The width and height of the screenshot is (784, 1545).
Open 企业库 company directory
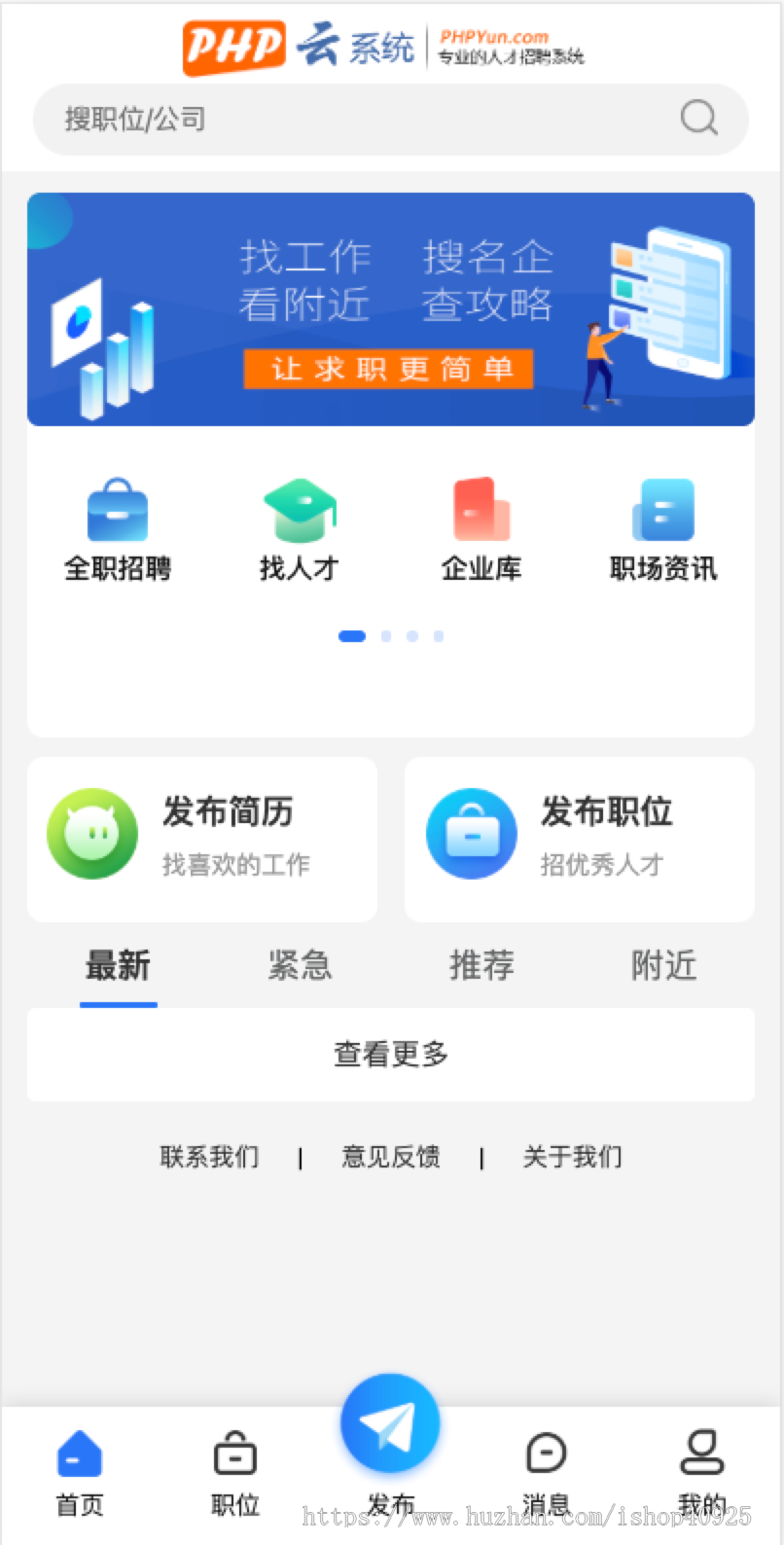(481, 529)
